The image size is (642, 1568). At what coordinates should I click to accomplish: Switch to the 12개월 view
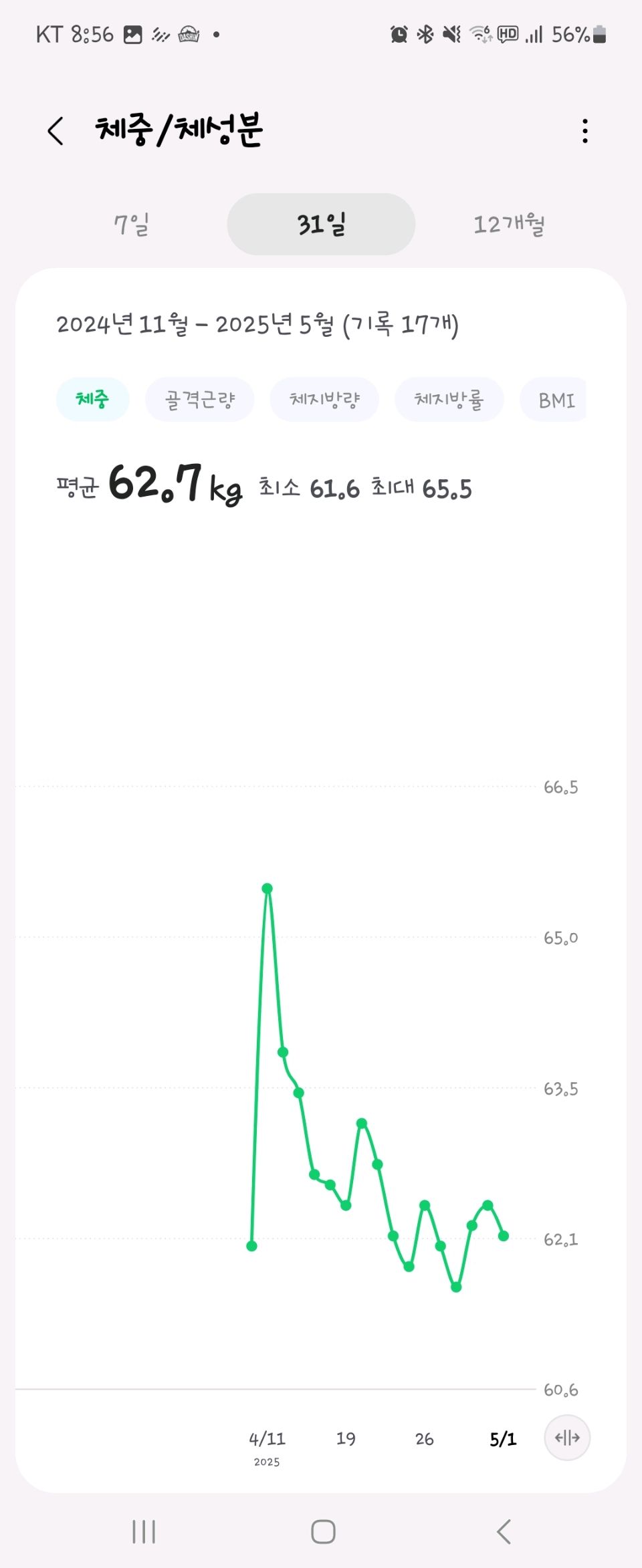pos(509,225)
